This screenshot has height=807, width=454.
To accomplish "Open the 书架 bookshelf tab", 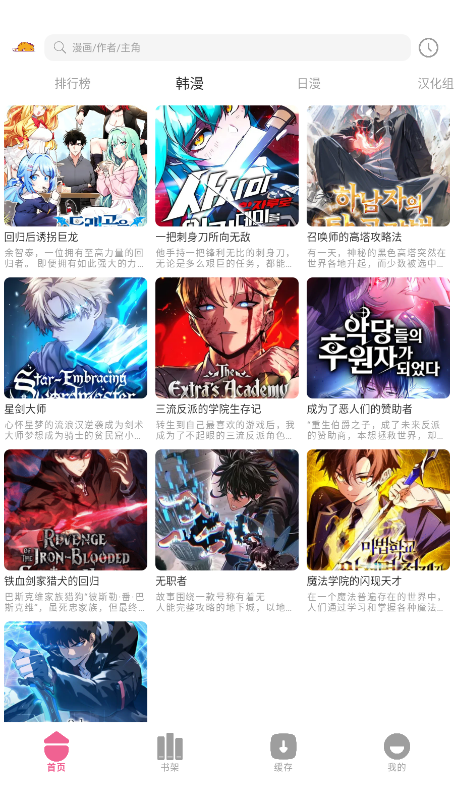I will click(x=170, y=752).
